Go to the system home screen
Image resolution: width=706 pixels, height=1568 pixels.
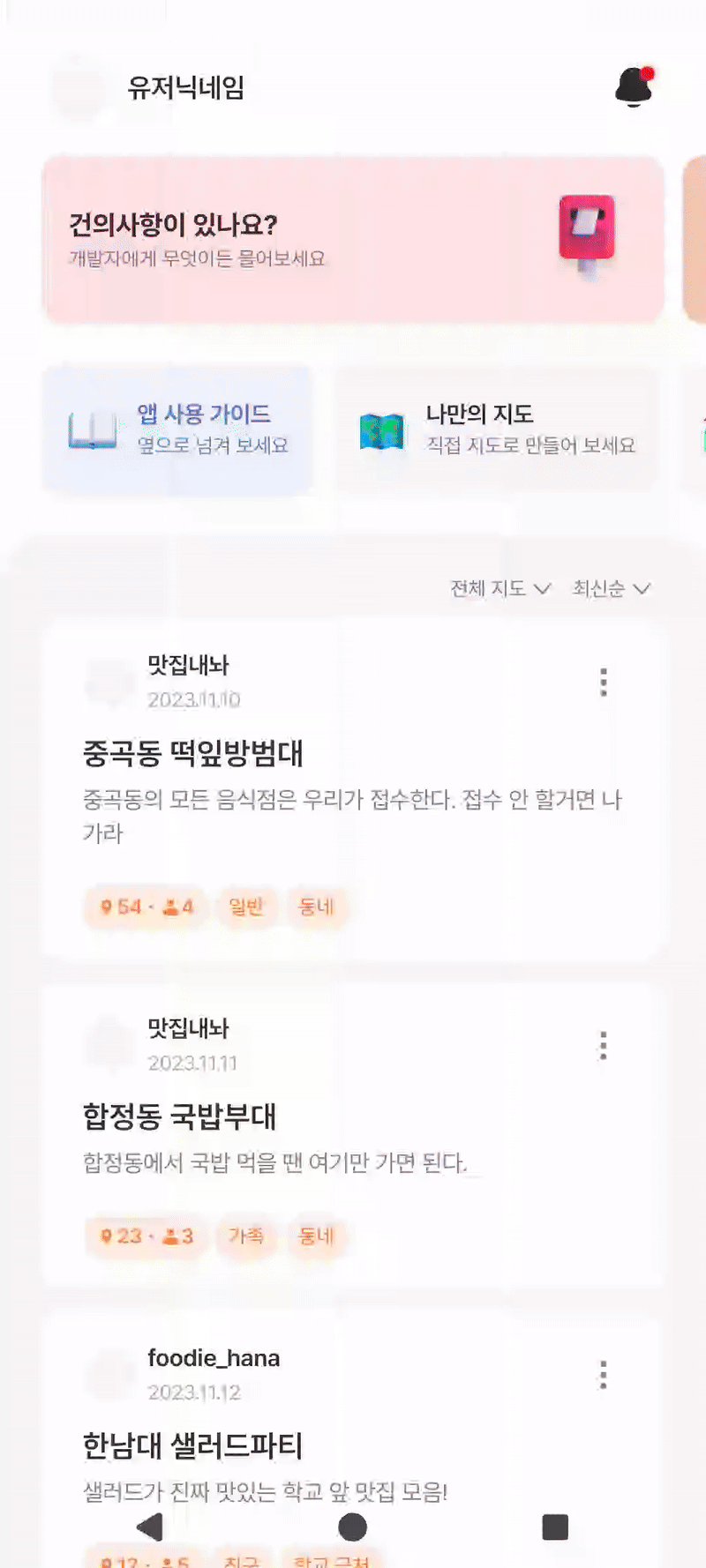352,1527
